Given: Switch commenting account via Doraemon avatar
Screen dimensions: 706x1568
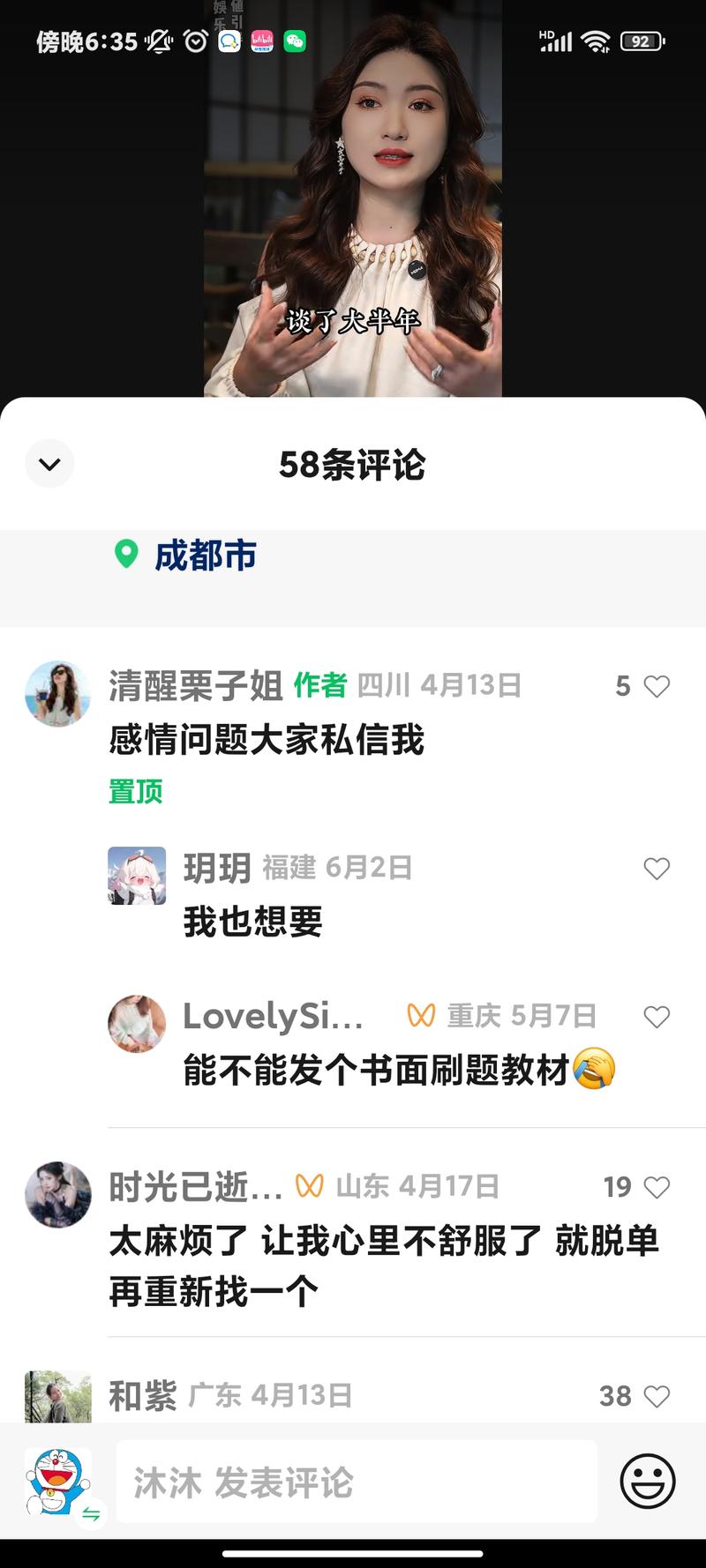Looking at the screenshot, I should coord(58,1482).
